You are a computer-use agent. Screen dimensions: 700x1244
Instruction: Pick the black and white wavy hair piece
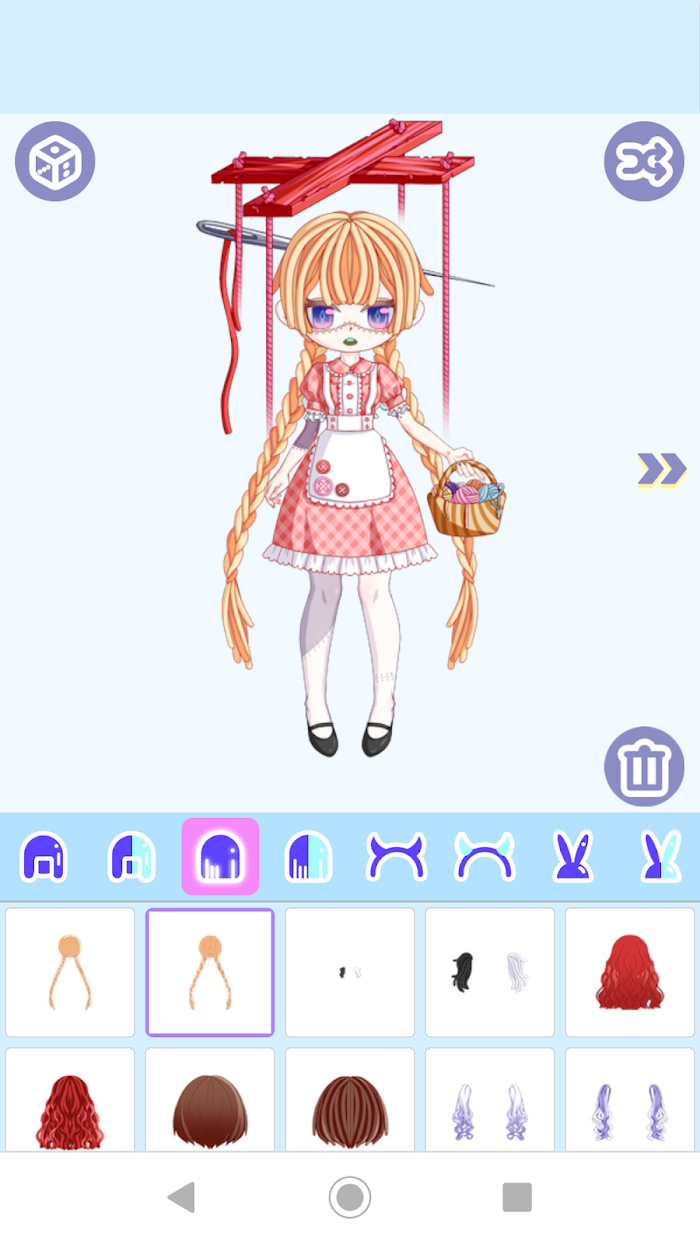[x=490, y=972]
